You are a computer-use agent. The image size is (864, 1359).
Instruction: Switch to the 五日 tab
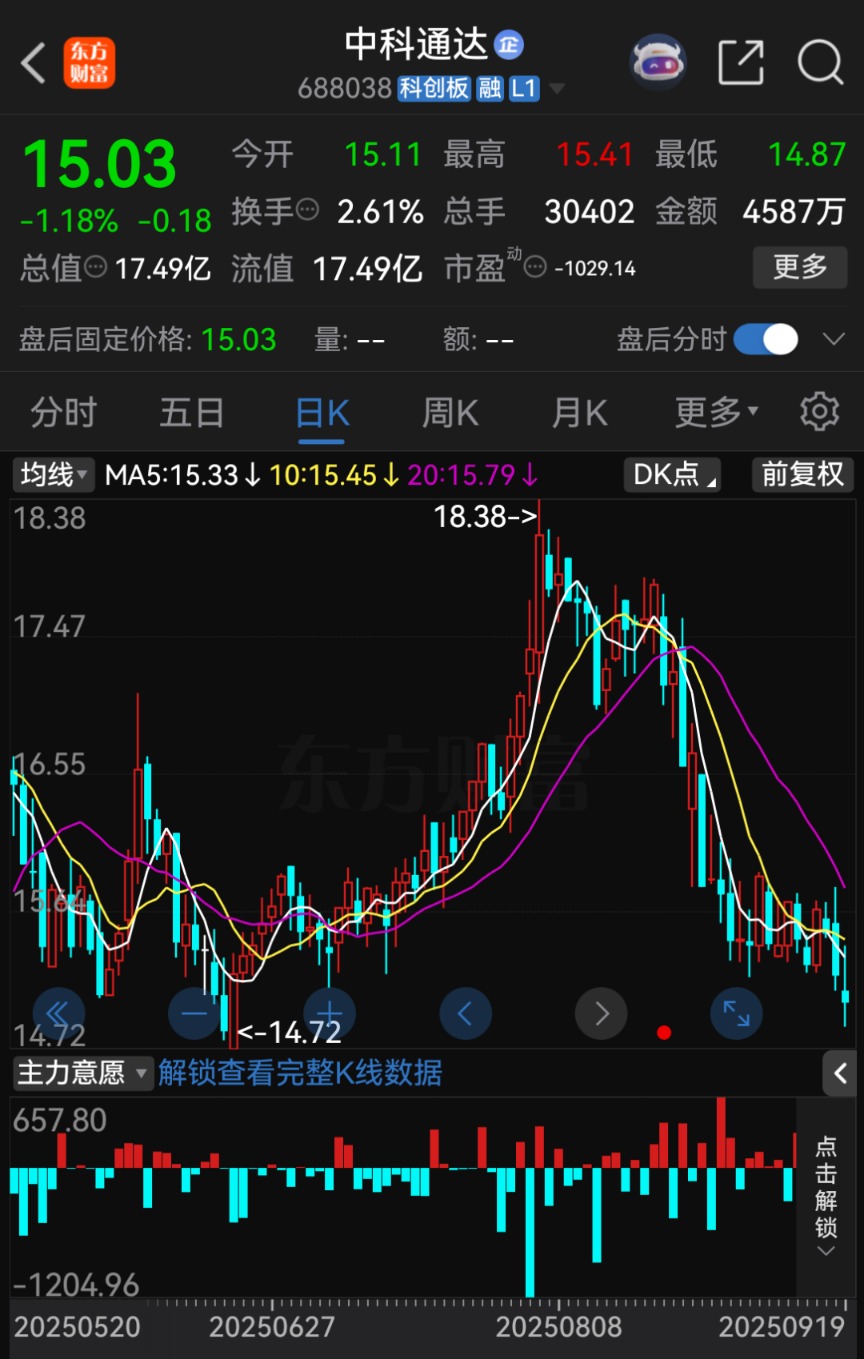(192, 412)
